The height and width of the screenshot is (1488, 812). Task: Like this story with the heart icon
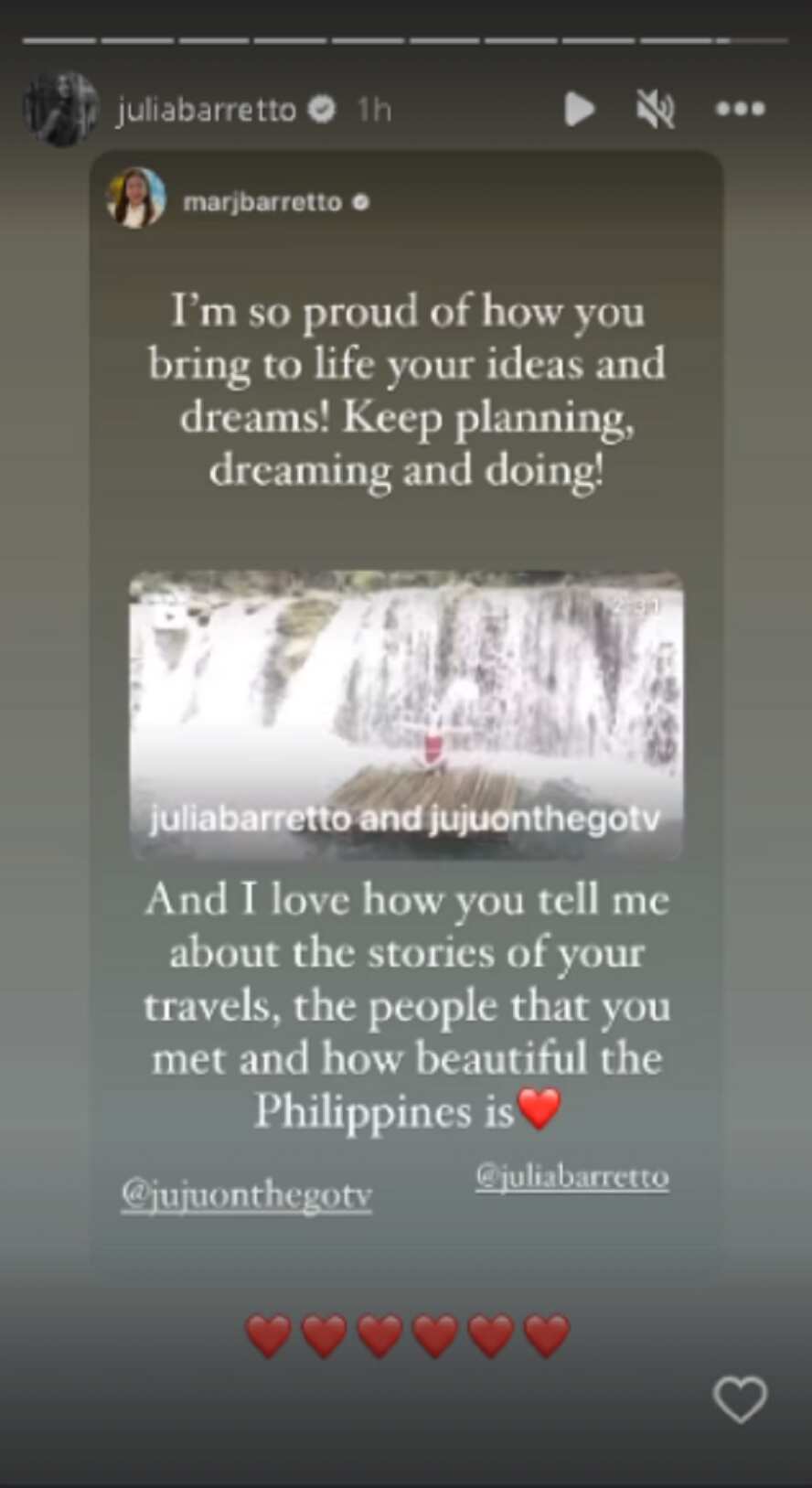point(740,1399)
